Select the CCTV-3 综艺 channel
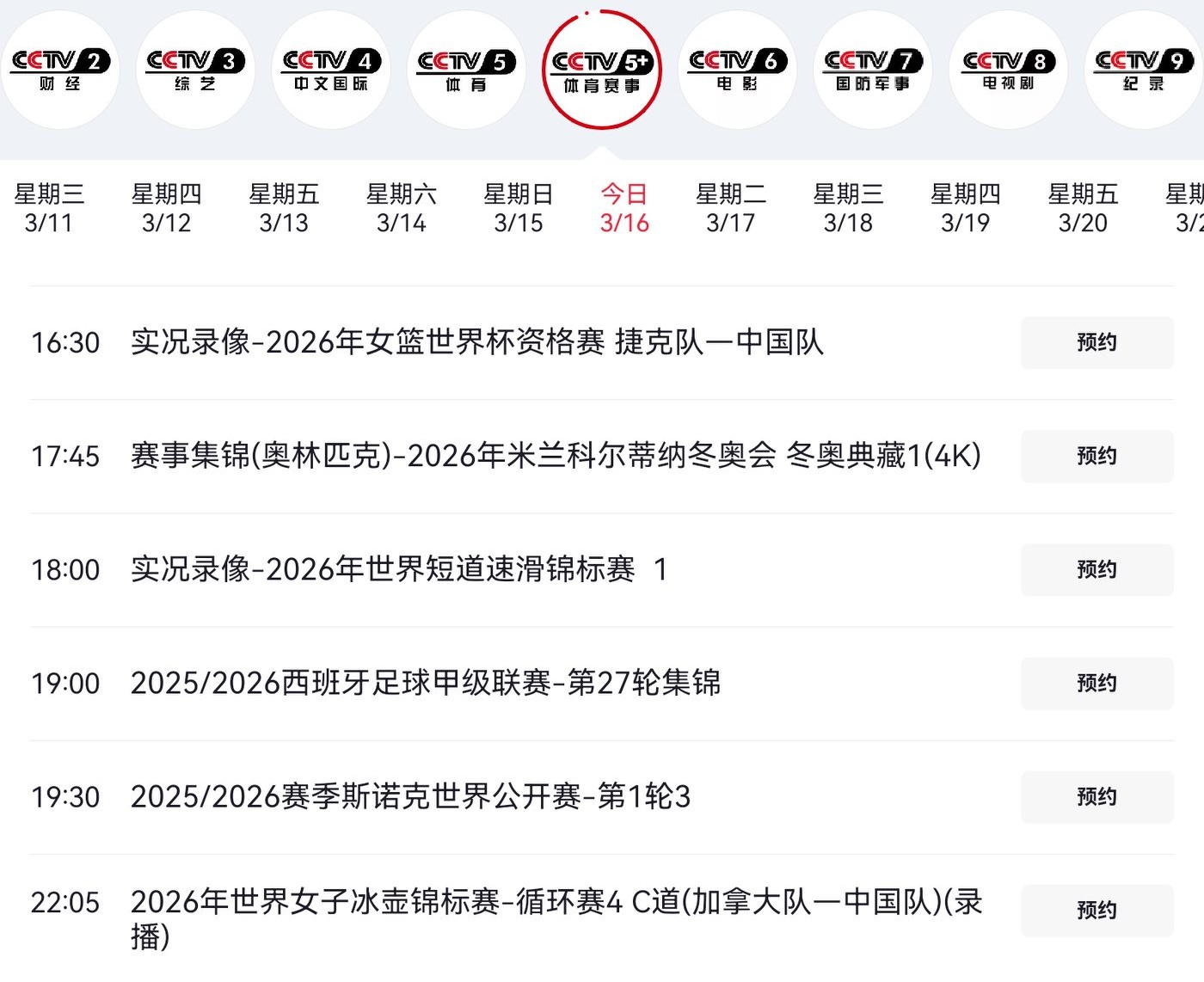The image size is (1204, 982). (x=195, y=71)
